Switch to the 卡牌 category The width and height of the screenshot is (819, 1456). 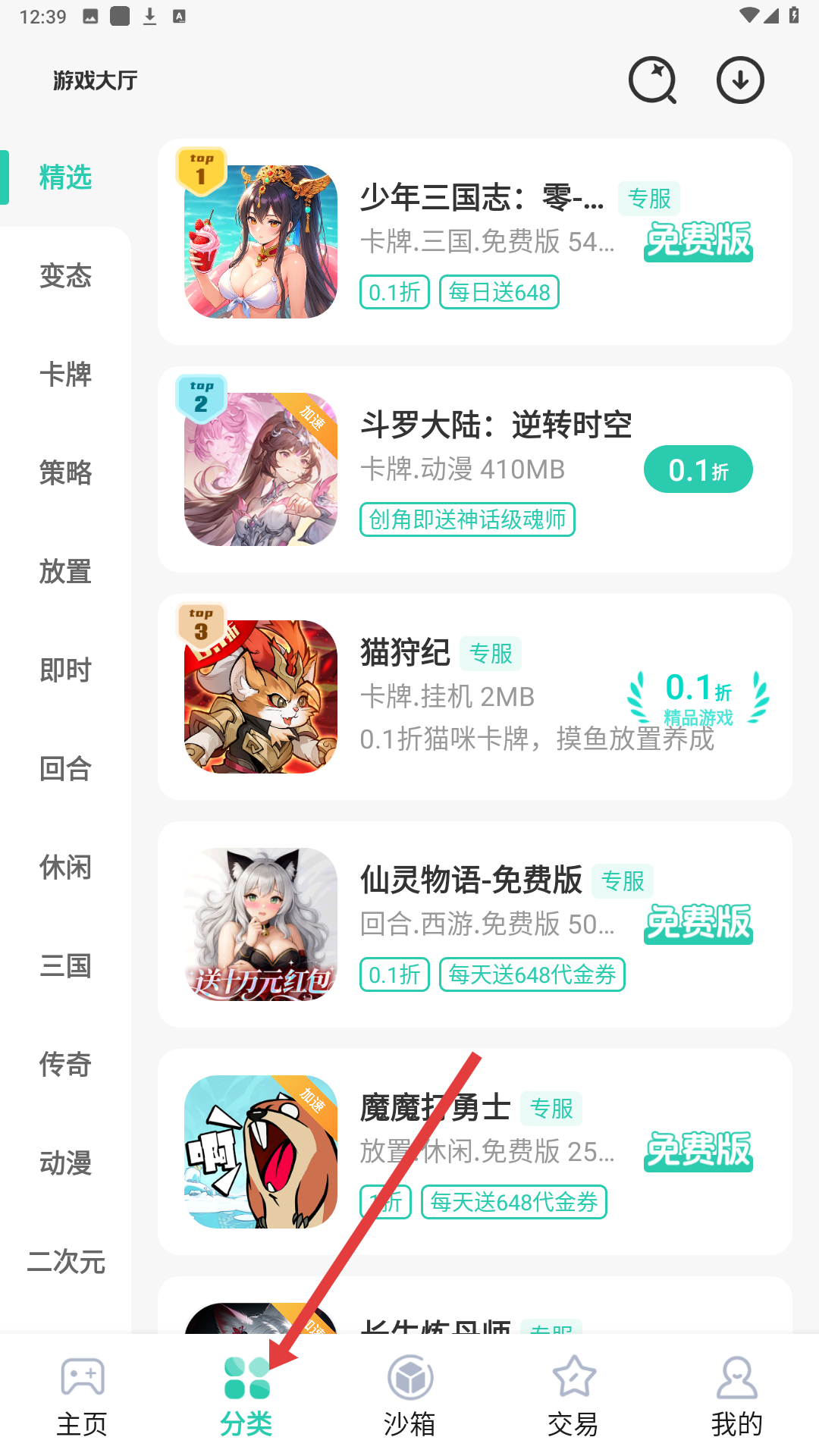pos(65,375)
